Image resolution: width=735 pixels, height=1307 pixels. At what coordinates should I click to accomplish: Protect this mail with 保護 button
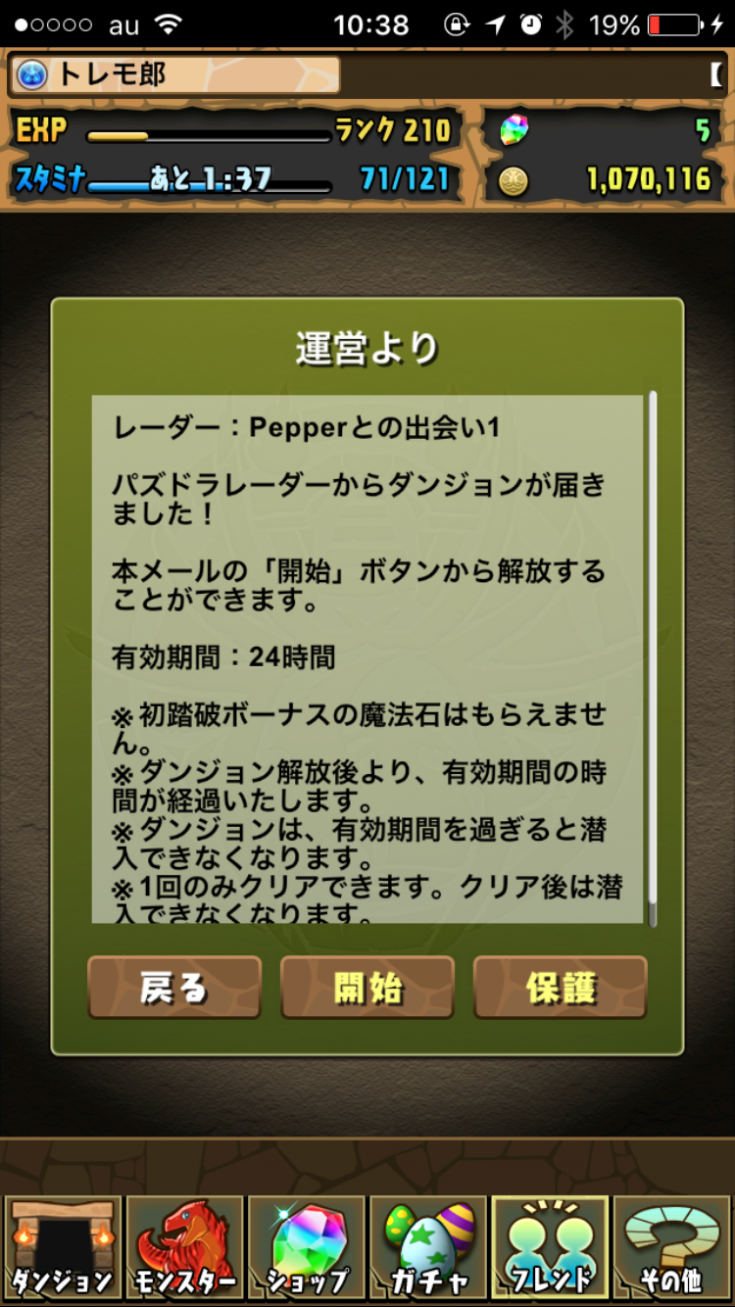pyautogui.click(x=560, y=987)
